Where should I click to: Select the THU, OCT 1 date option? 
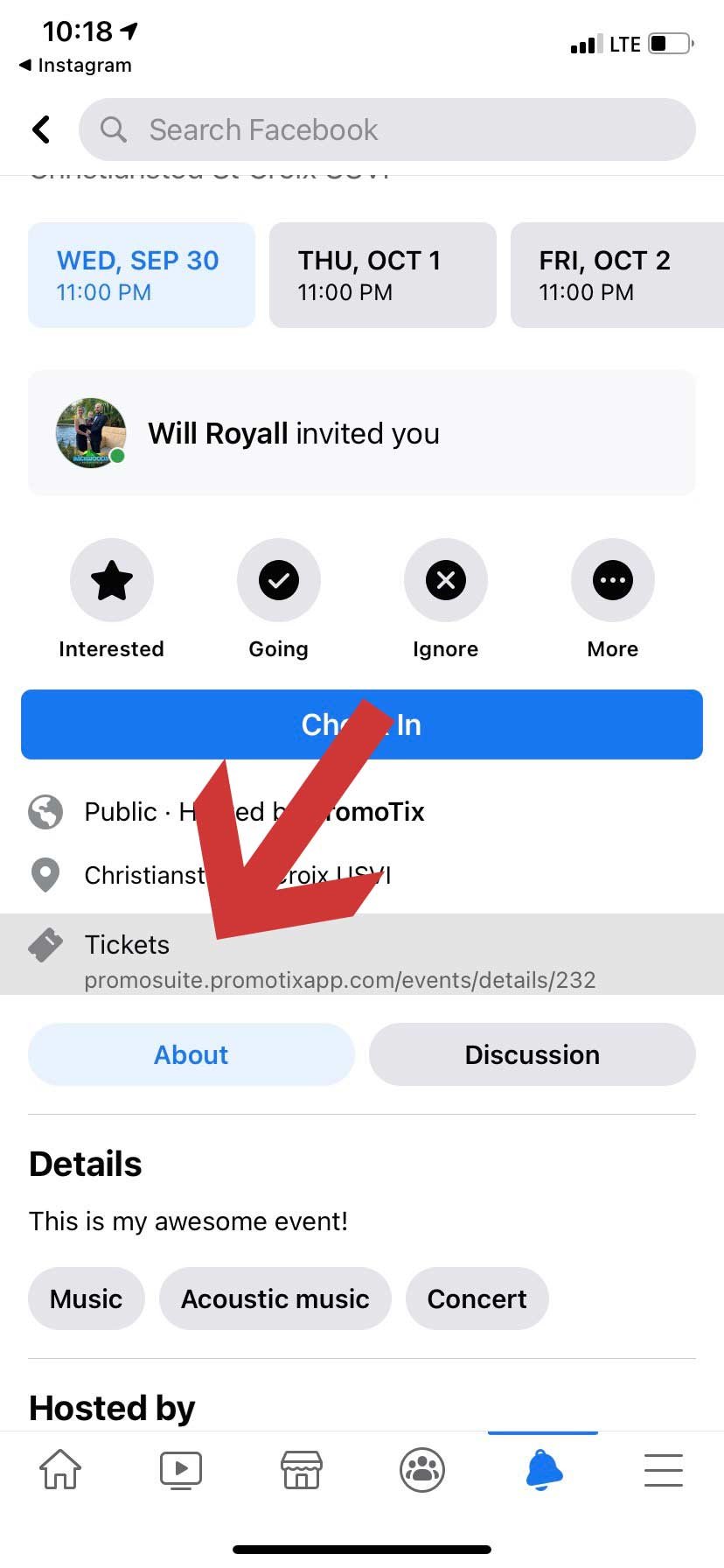pos(382,274)
